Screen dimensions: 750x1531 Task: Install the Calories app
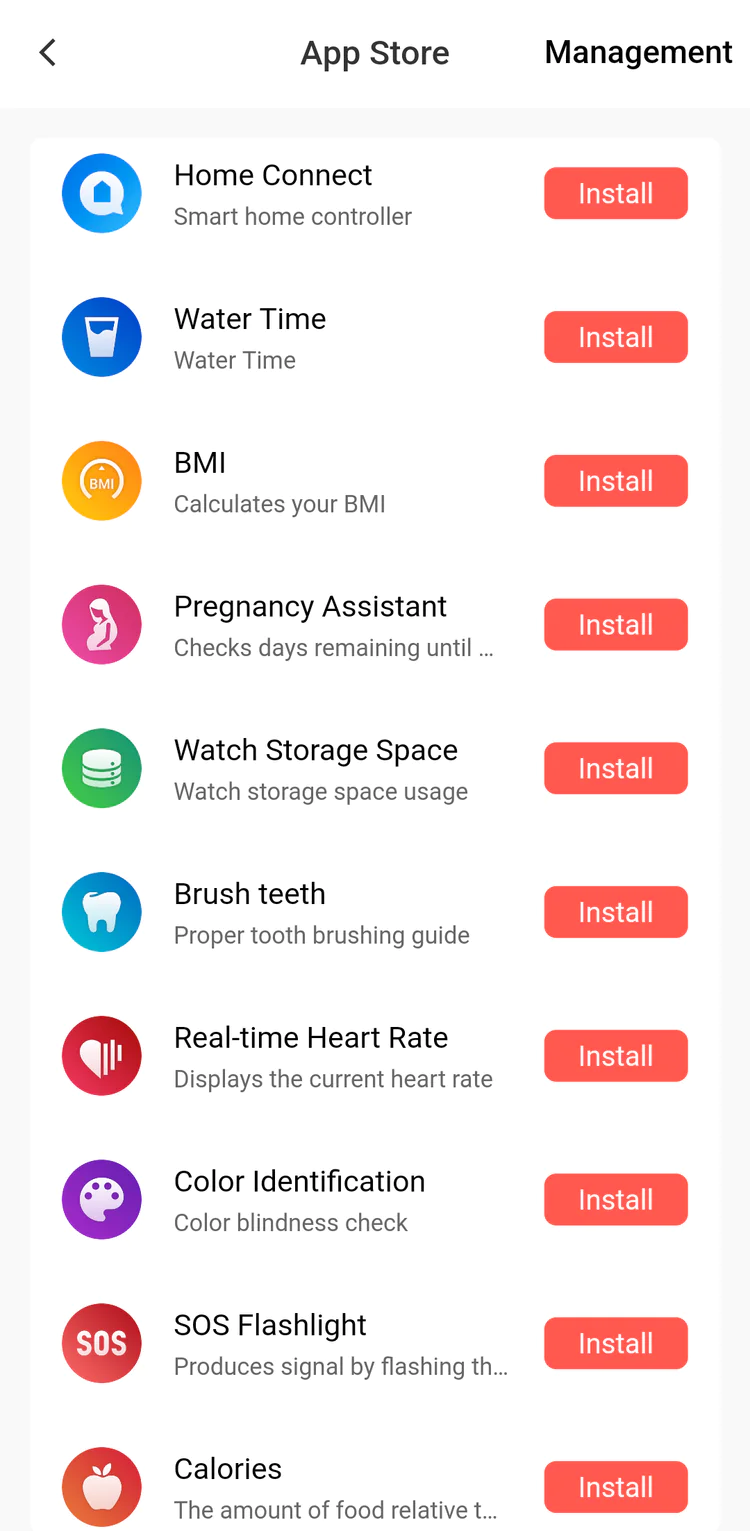coord(615,1487)
